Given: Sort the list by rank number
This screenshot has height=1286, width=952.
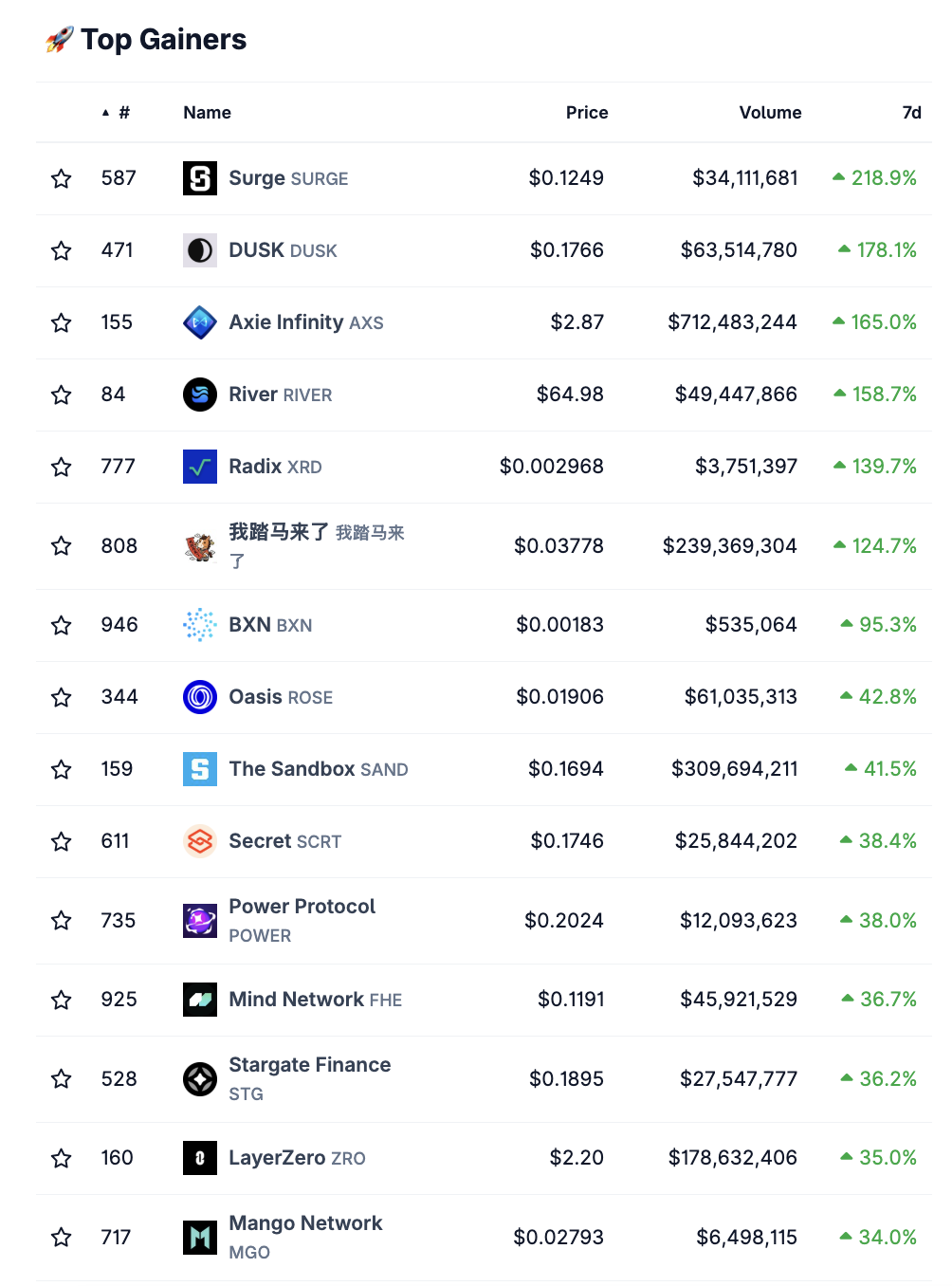Looking at the screenshot, I should [x=123, y=113].
